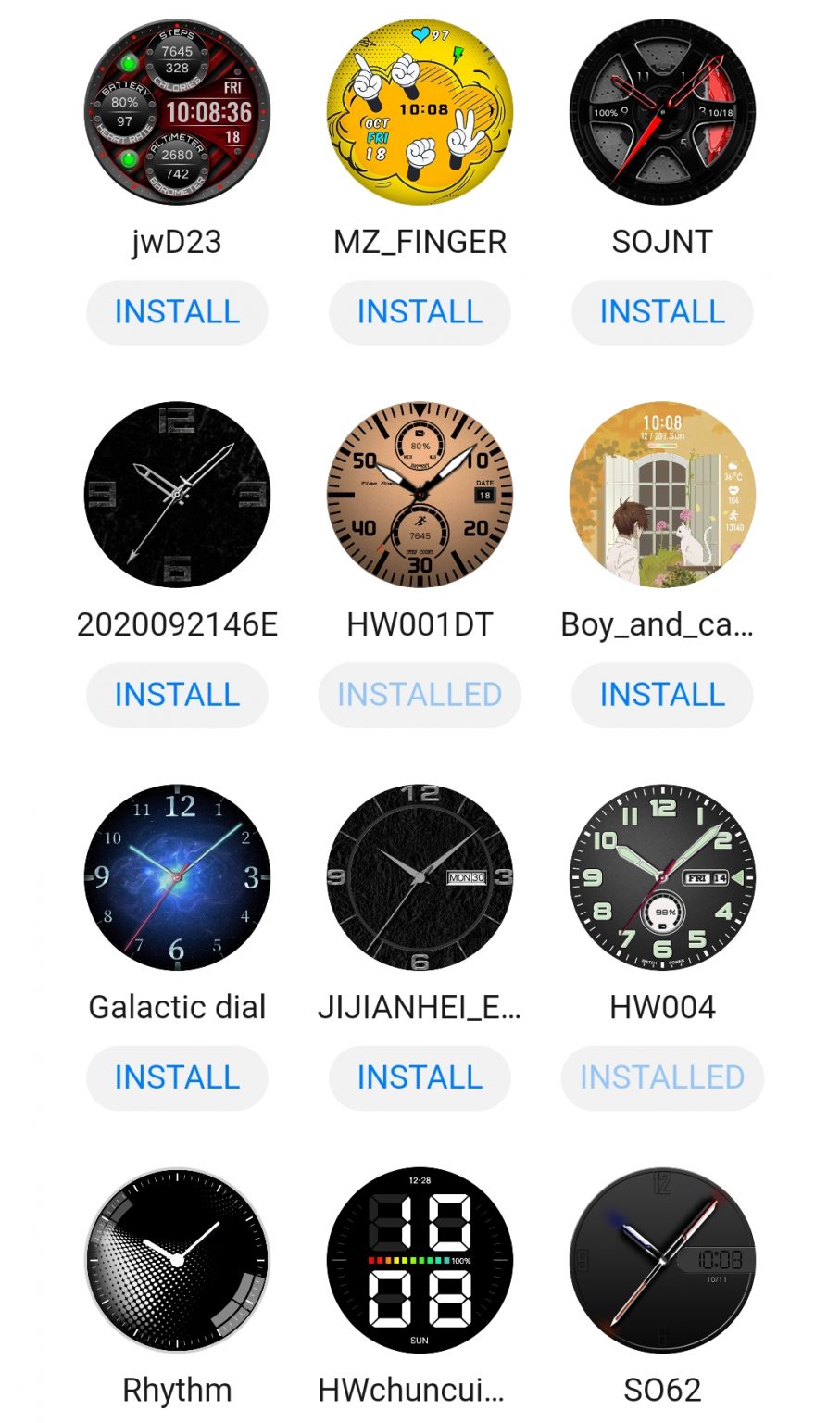Viewport: 840px width, 1423px height.
Task: Open the jwD23 watch face thumbnail
Action: click(176, 109)
